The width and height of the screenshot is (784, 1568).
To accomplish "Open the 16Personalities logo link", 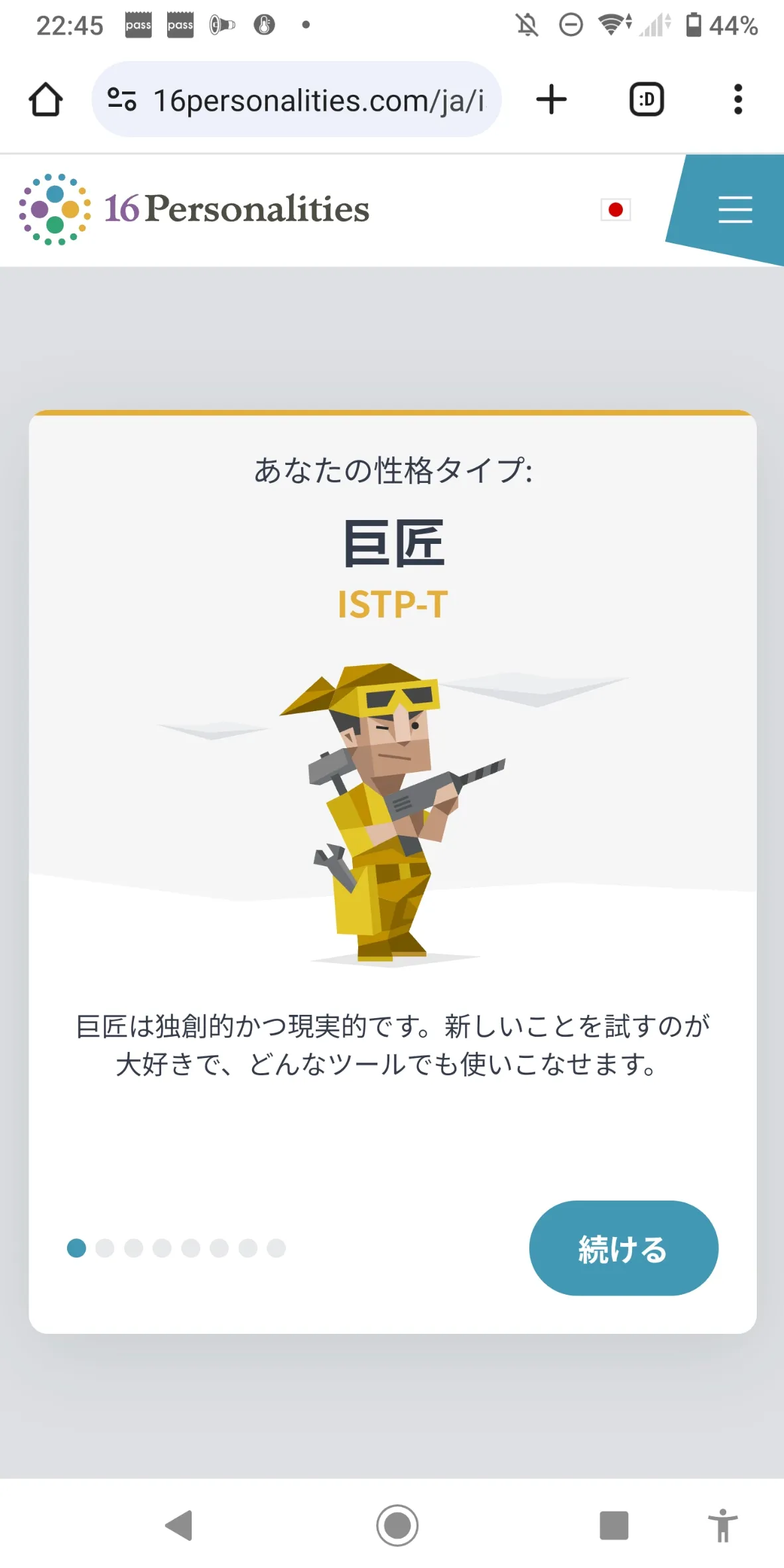I will [x=194, y=210].
